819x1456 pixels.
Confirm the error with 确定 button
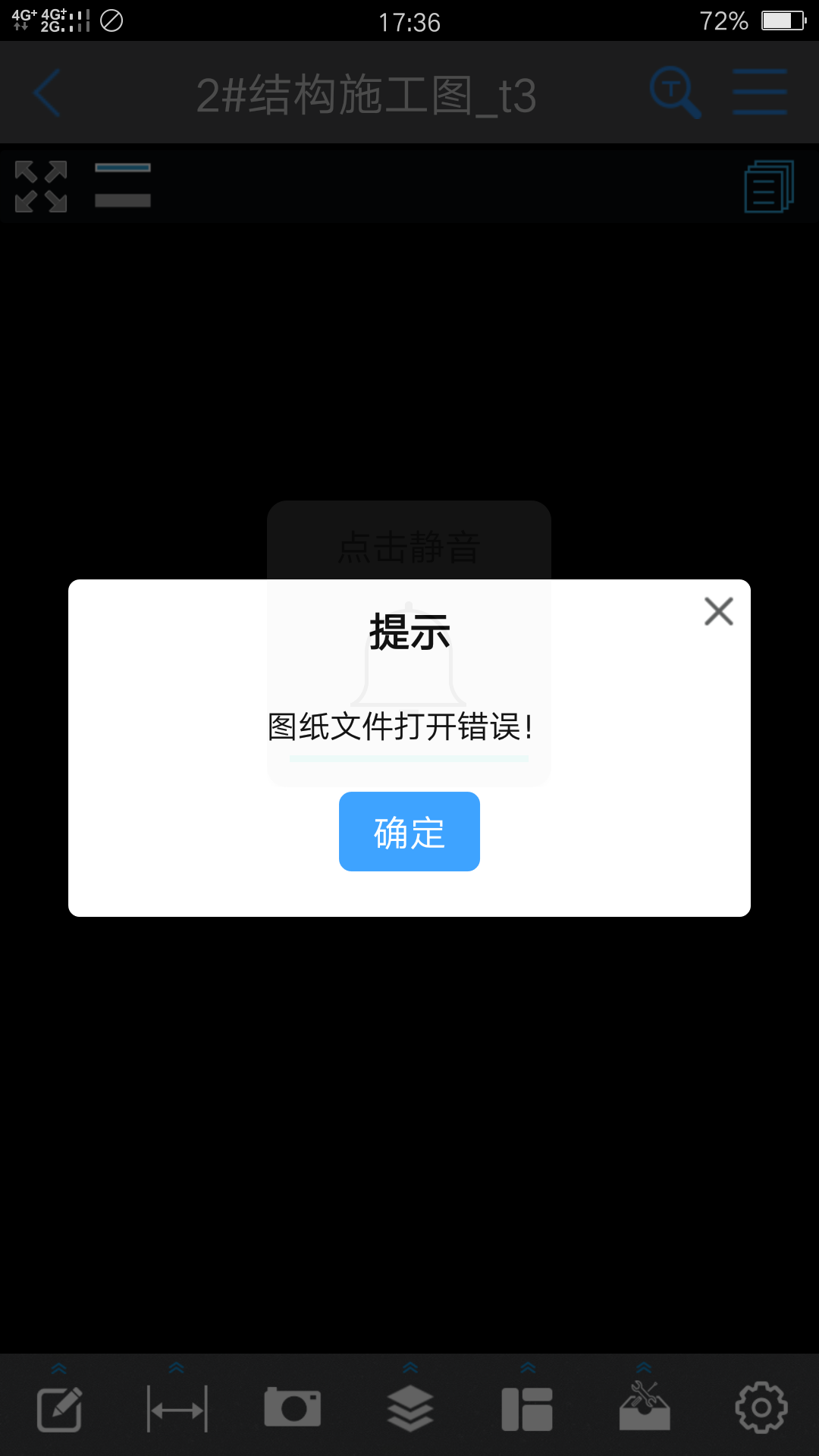point(409,832)
